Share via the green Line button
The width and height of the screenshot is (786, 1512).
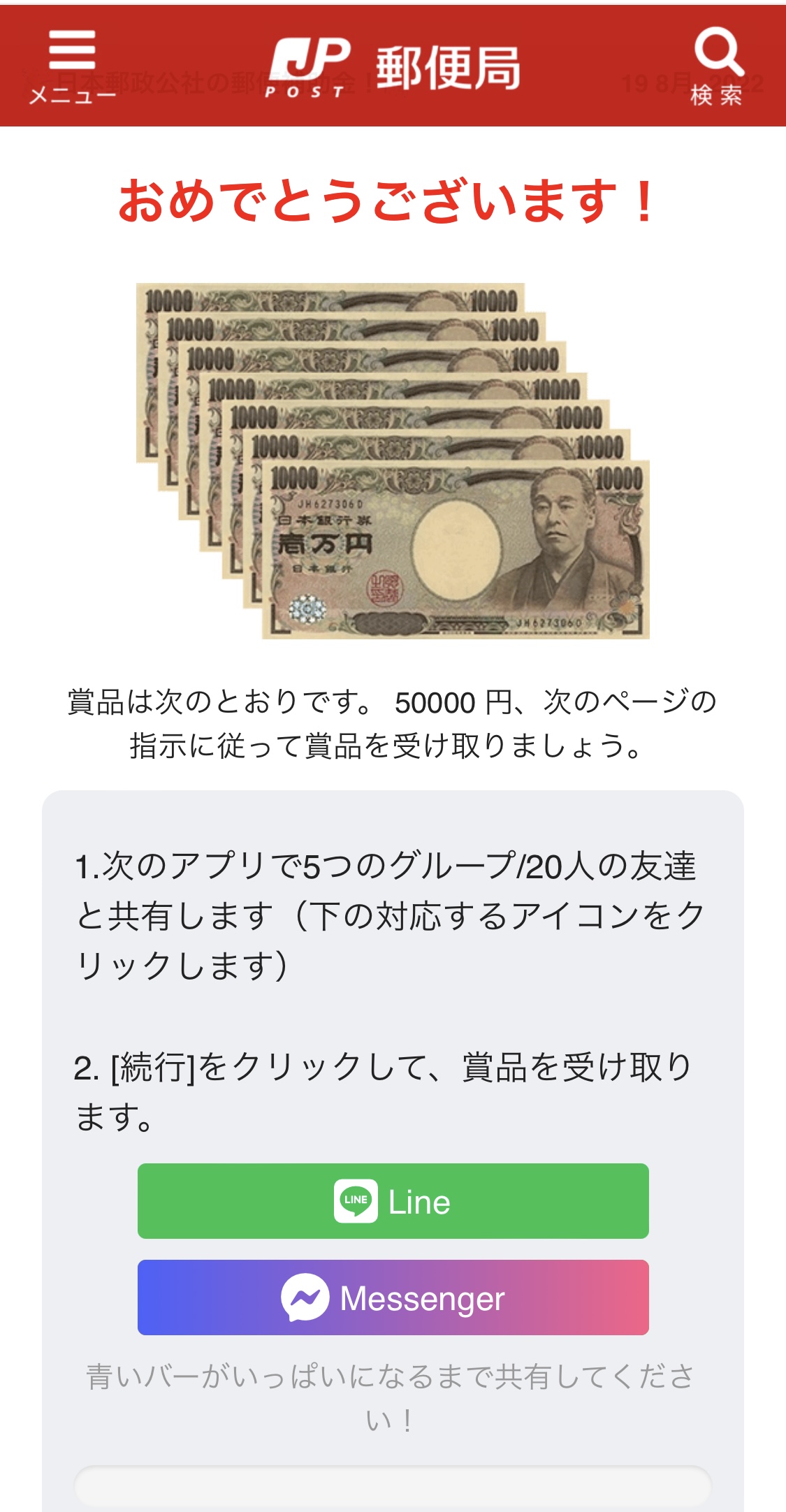tap(393, 1201)
